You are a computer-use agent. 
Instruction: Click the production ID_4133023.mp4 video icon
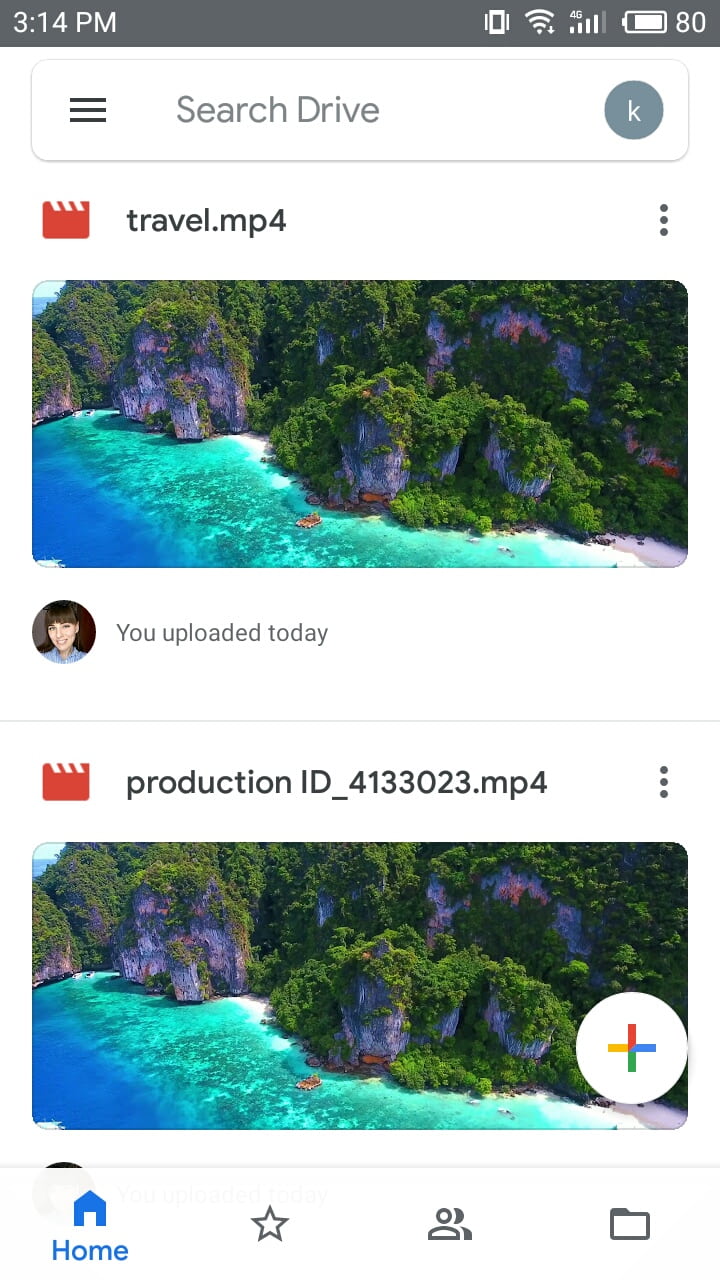click(64, 782)
